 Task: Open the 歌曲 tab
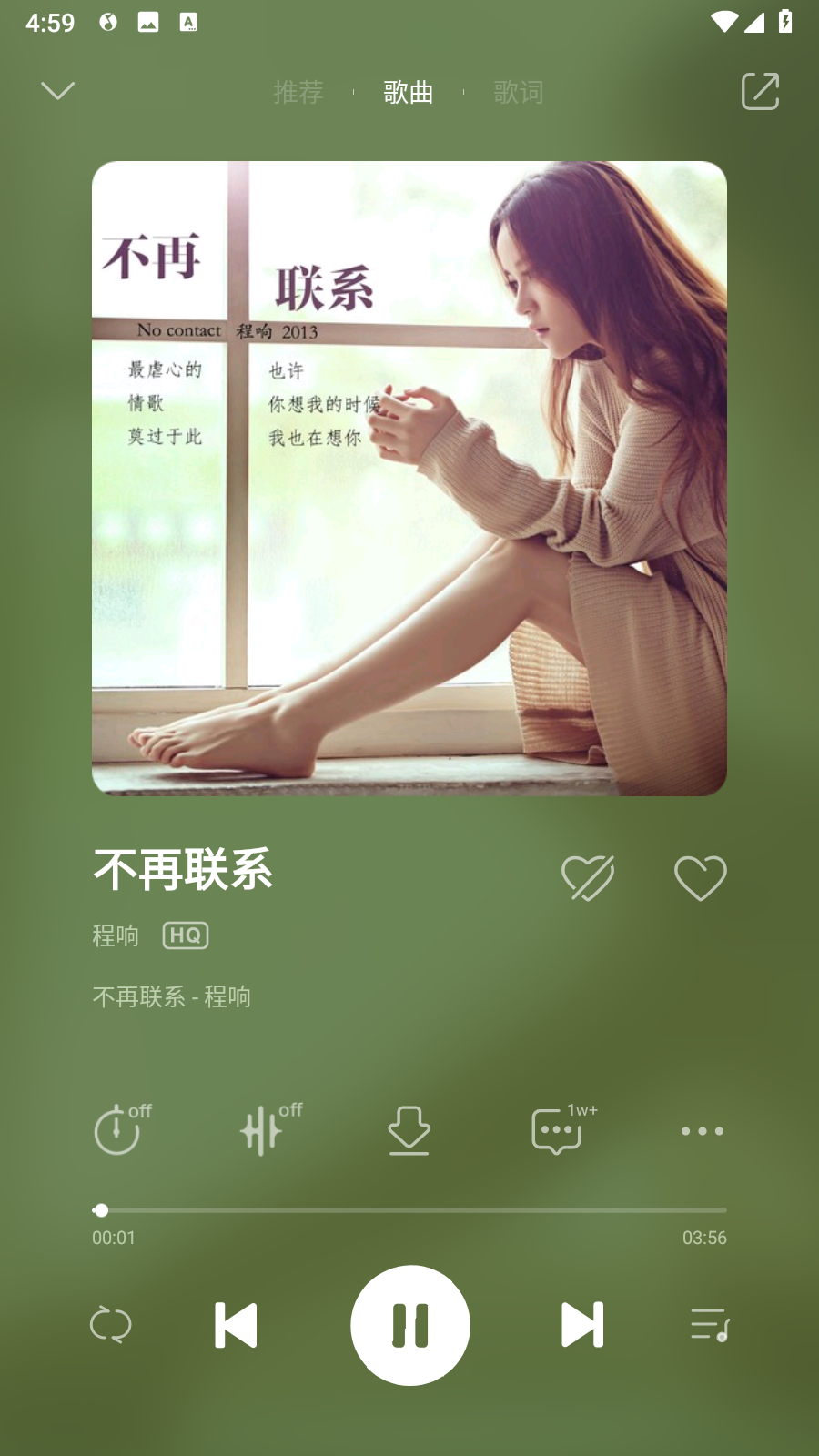[408, 91]
